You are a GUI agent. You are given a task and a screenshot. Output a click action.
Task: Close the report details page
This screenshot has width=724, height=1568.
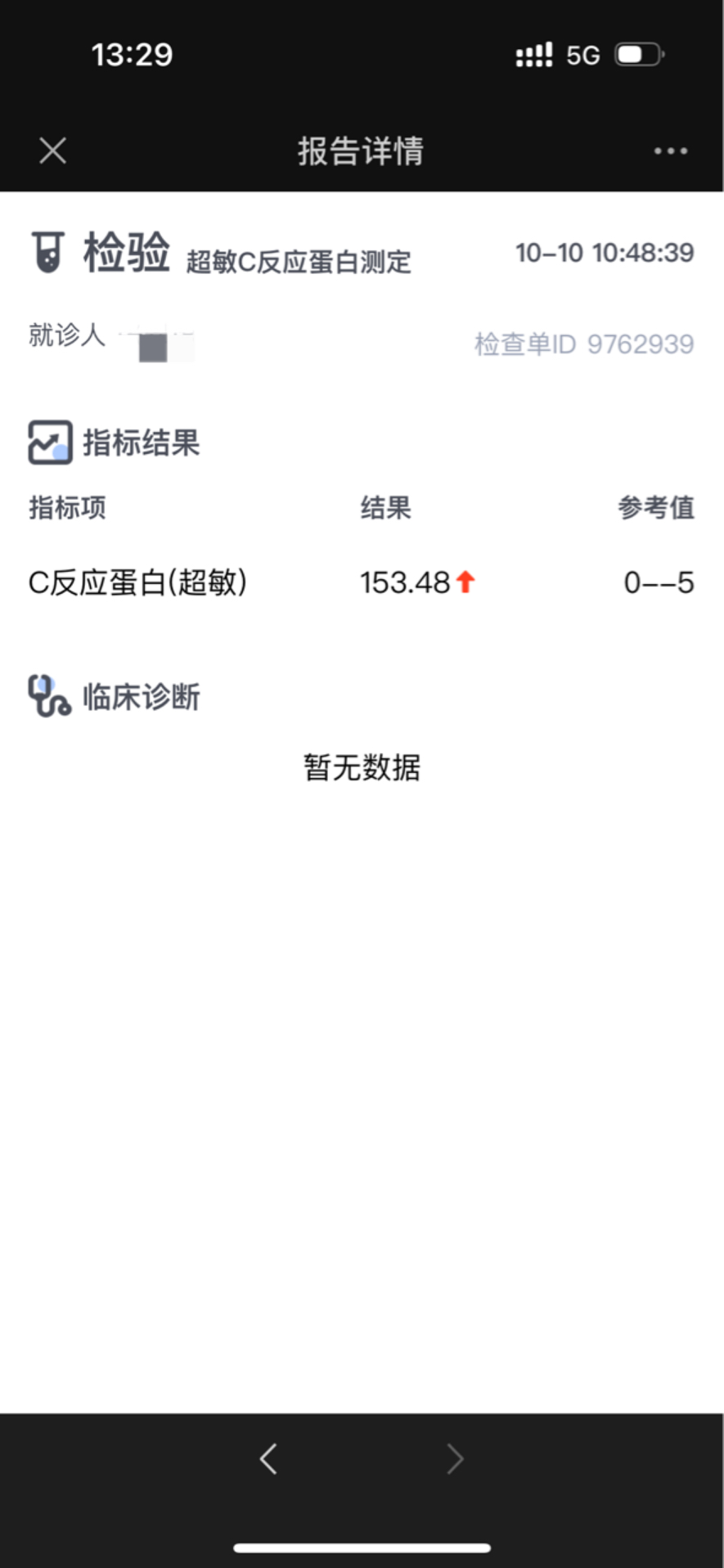(x=53, y=151)
